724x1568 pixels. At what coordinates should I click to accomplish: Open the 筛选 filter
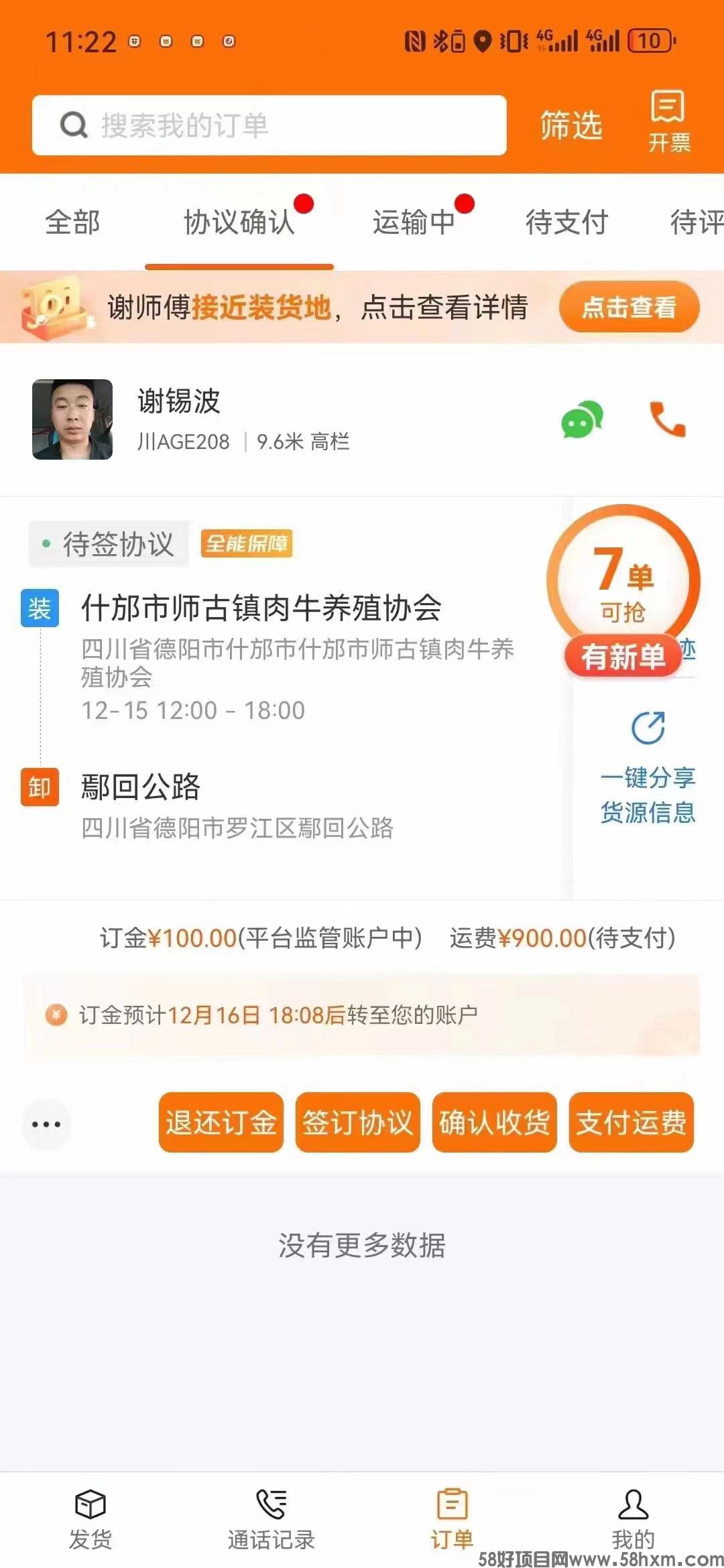coord(571,125)
